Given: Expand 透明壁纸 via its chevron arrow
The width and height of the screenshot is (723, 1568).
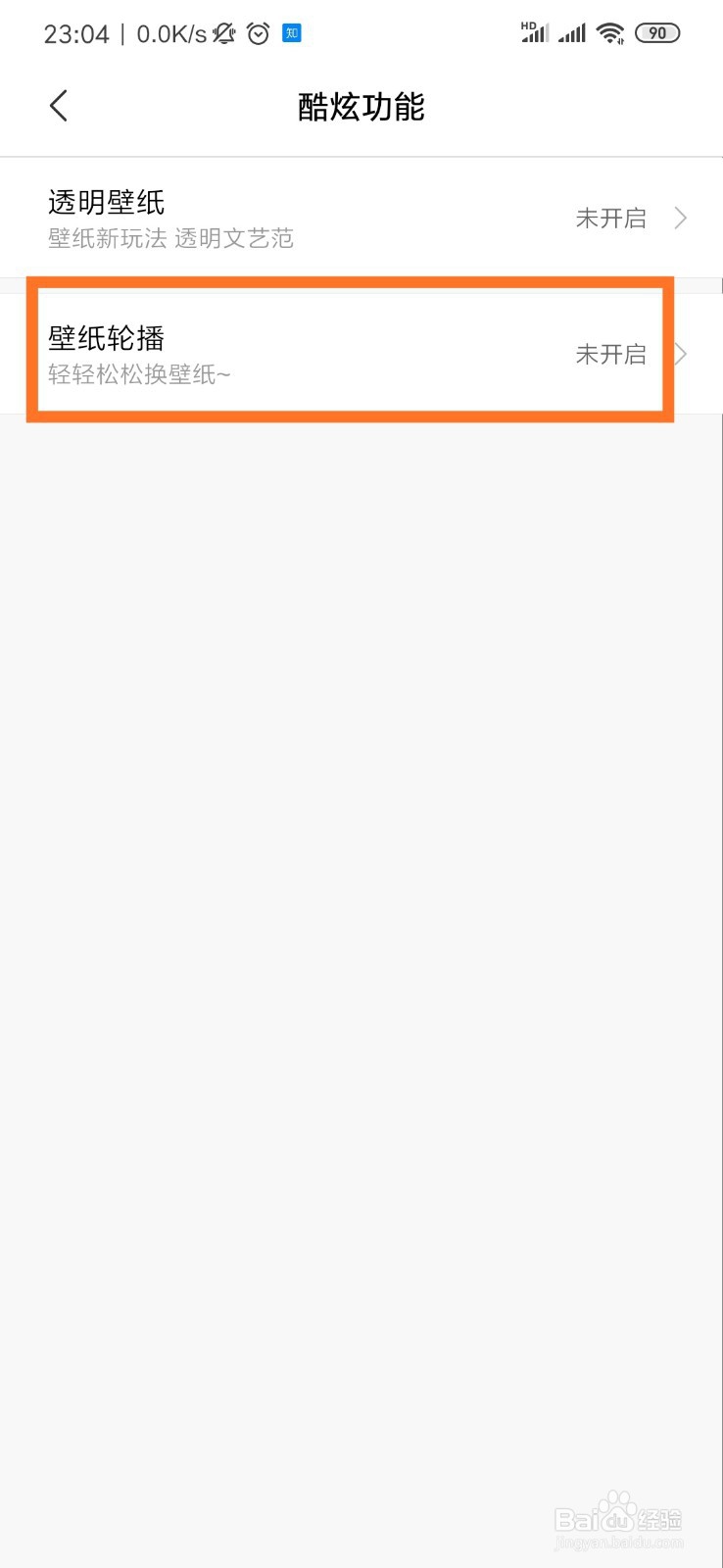Looking at the screenshot, I should (x=680, y=218).
